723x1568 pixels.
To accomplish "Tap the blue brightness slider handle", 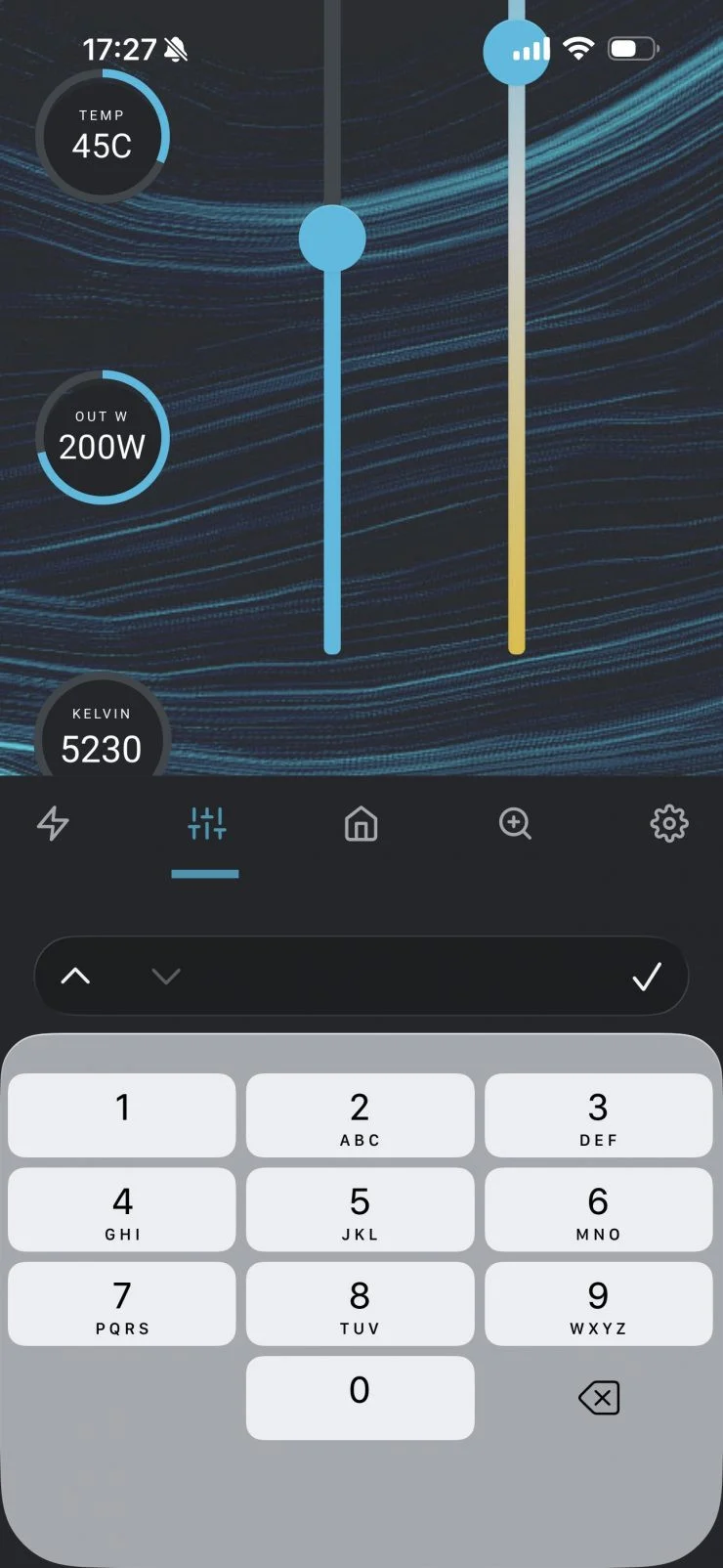I will [x=332, y=239].
